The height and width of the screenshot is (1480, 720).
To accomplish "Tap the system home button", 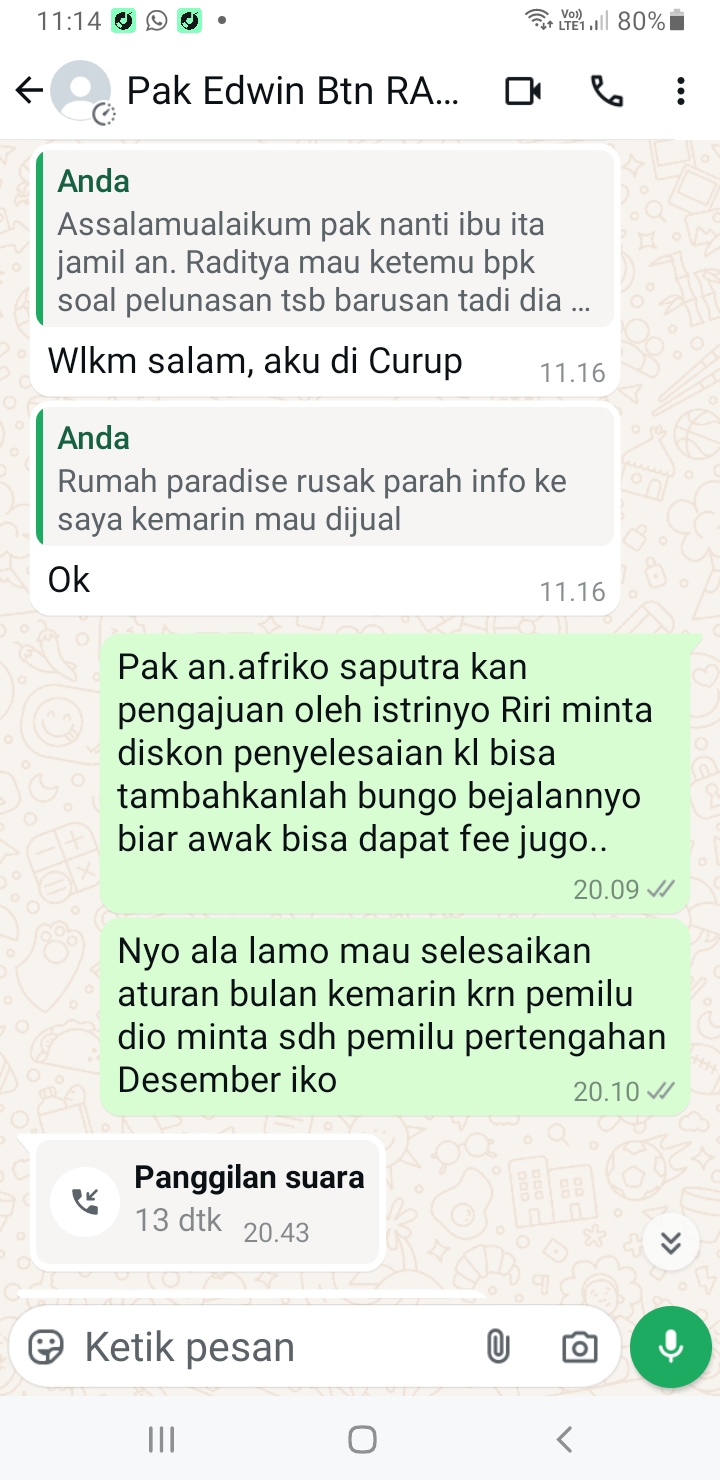I will (361, 1439).
